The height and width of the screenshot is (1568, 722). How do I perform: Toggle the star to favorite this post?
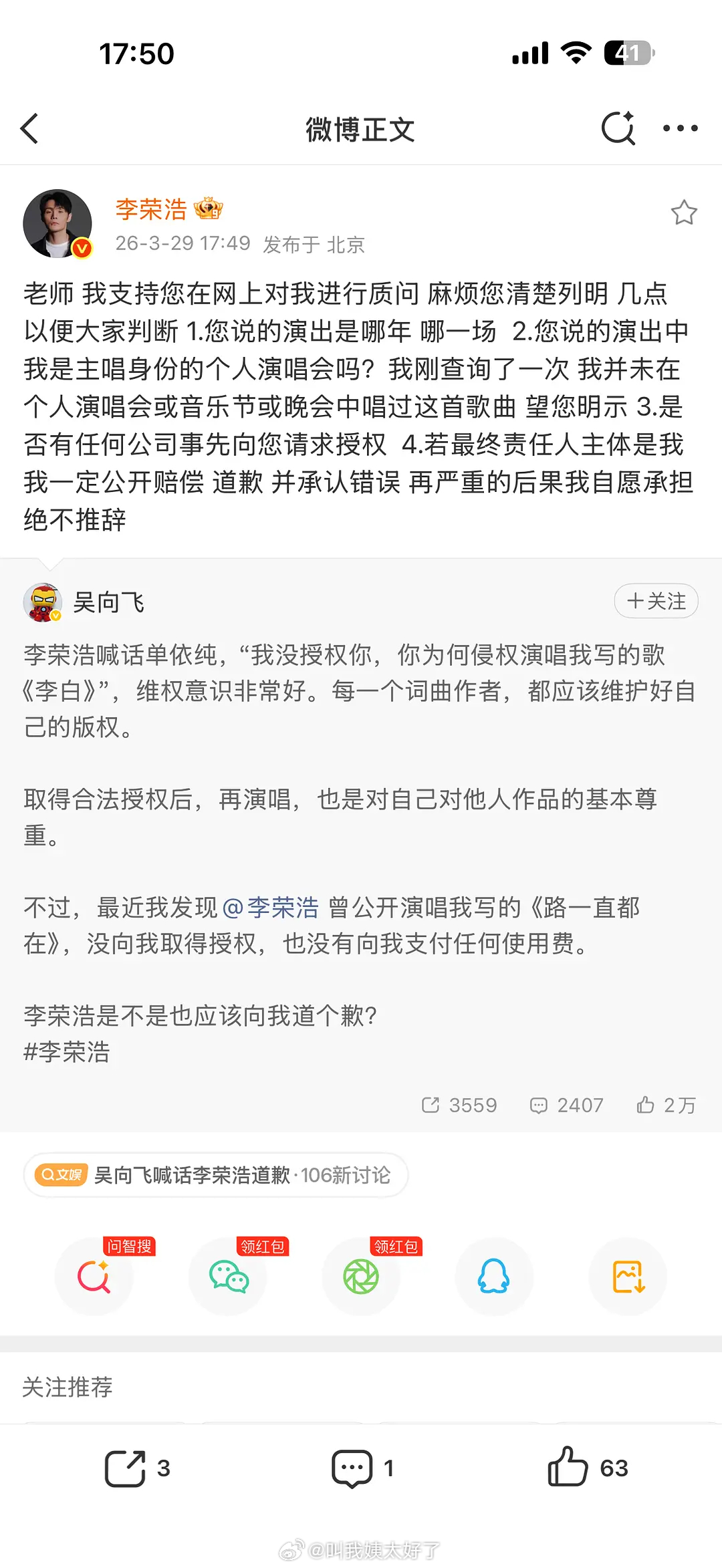tap(684, 213)
